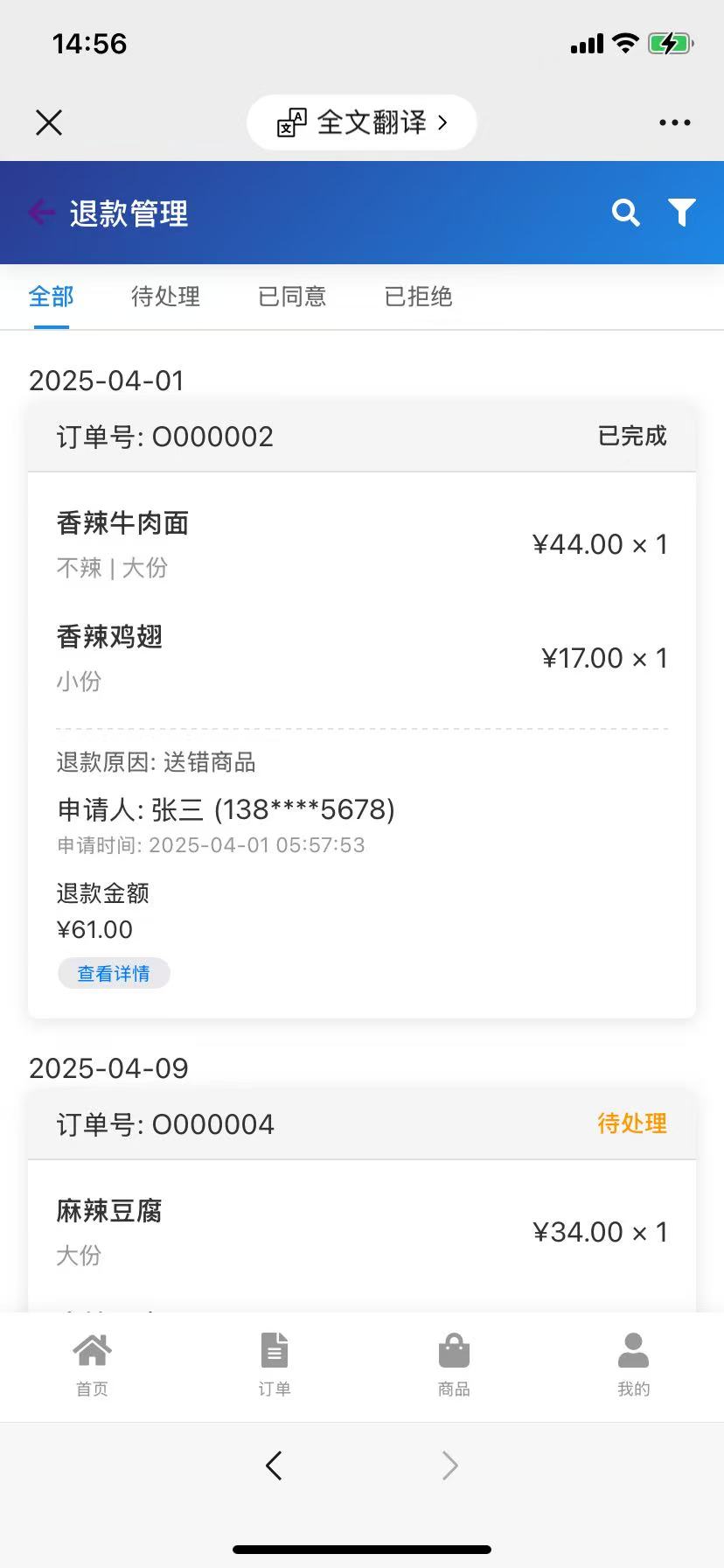Open the refund filter funnel
This screenshot has width=724, height=1568.
point(682,213)
